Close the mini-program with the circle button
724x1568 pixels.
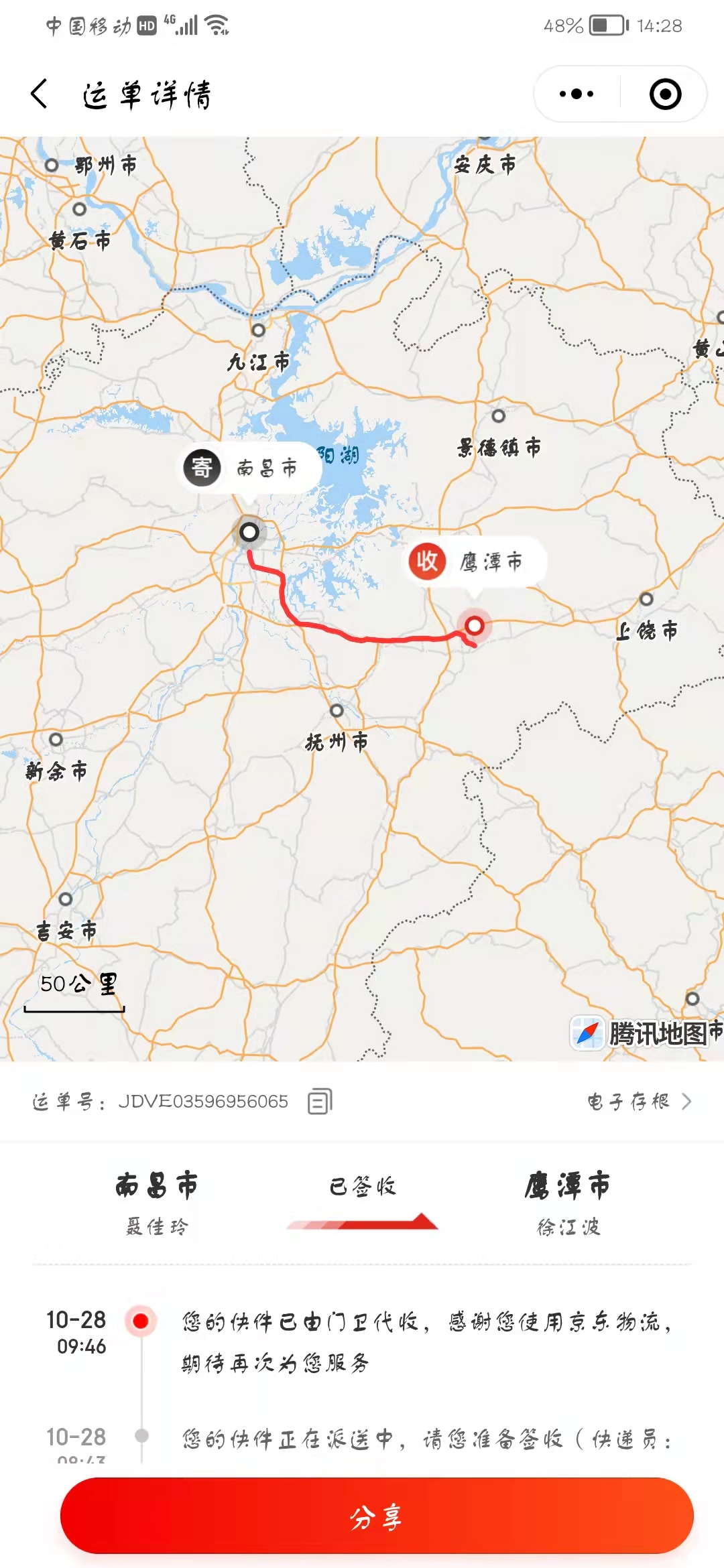[x=665, y=94]
